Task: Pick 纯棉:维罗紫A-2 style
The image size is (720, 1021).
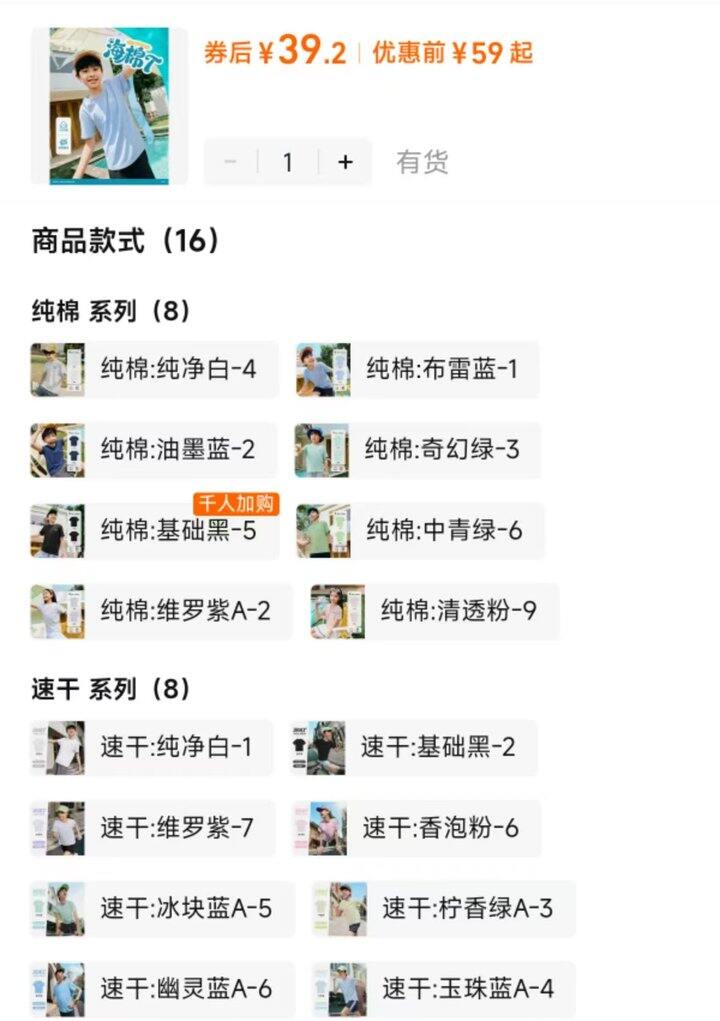Action: click(x=161, y=610)
